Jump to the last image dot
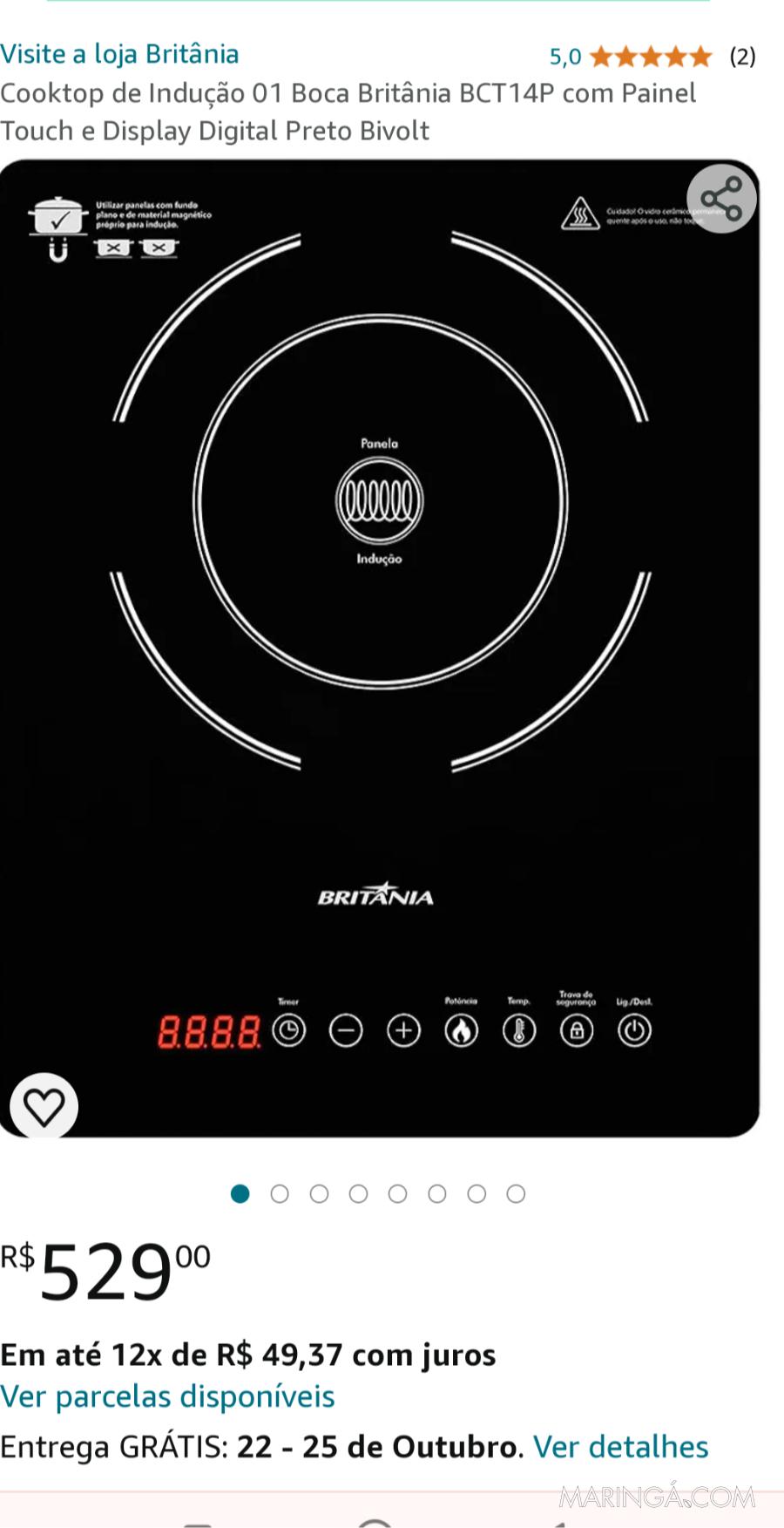The width and height of the screenshot is (784, 1528). click(x=516, y=1194)
